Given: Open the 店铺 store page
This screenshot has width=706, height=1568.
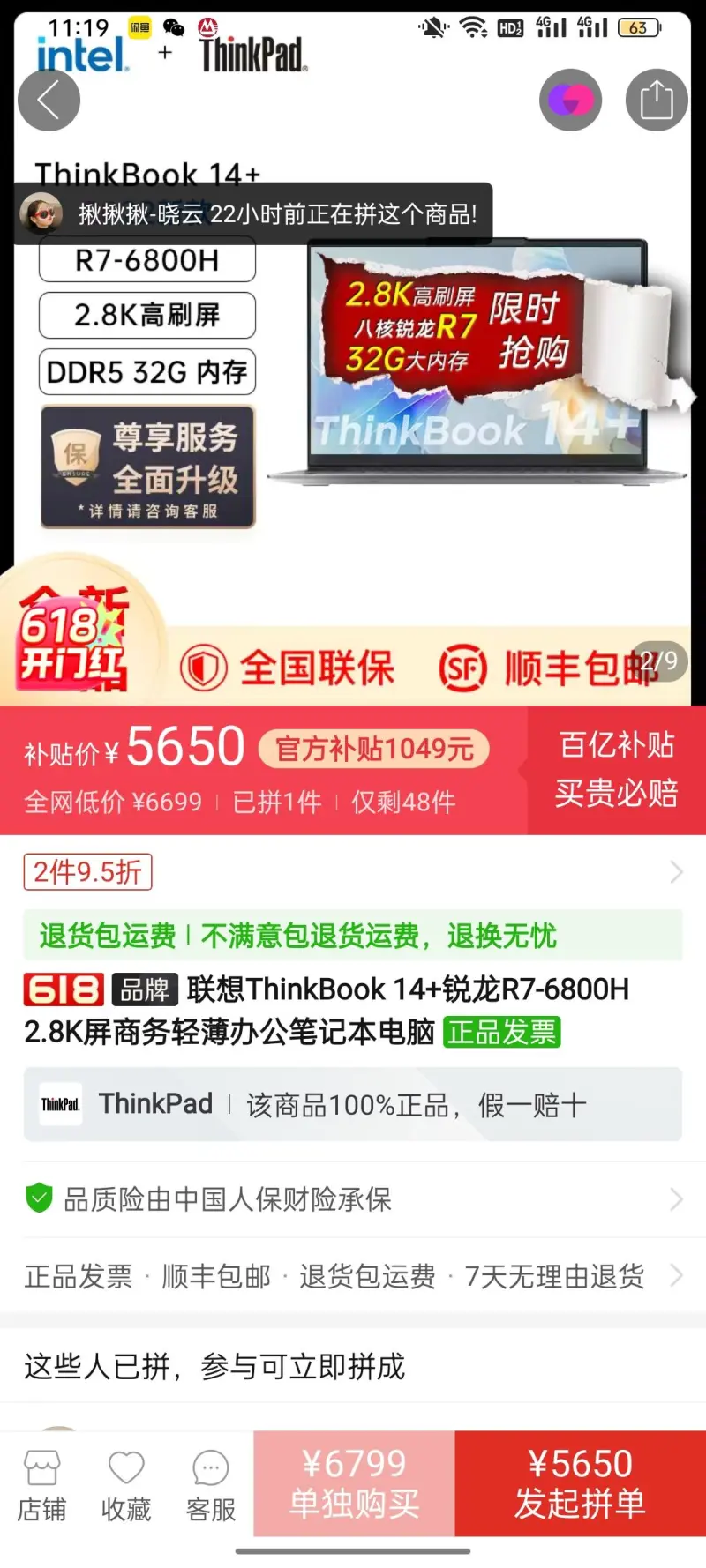Looking at the screenshot, I should (41, 1486).
